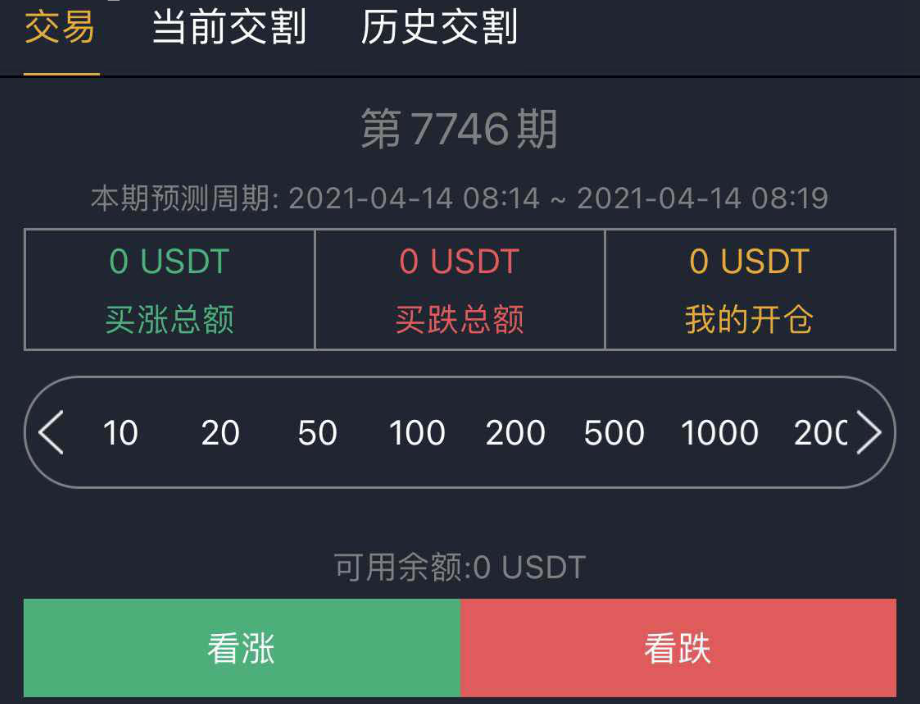Viewport: 920px width, 704px height.
Task: Tap the red 看跌 button
Action: click(x=678, y=648)
